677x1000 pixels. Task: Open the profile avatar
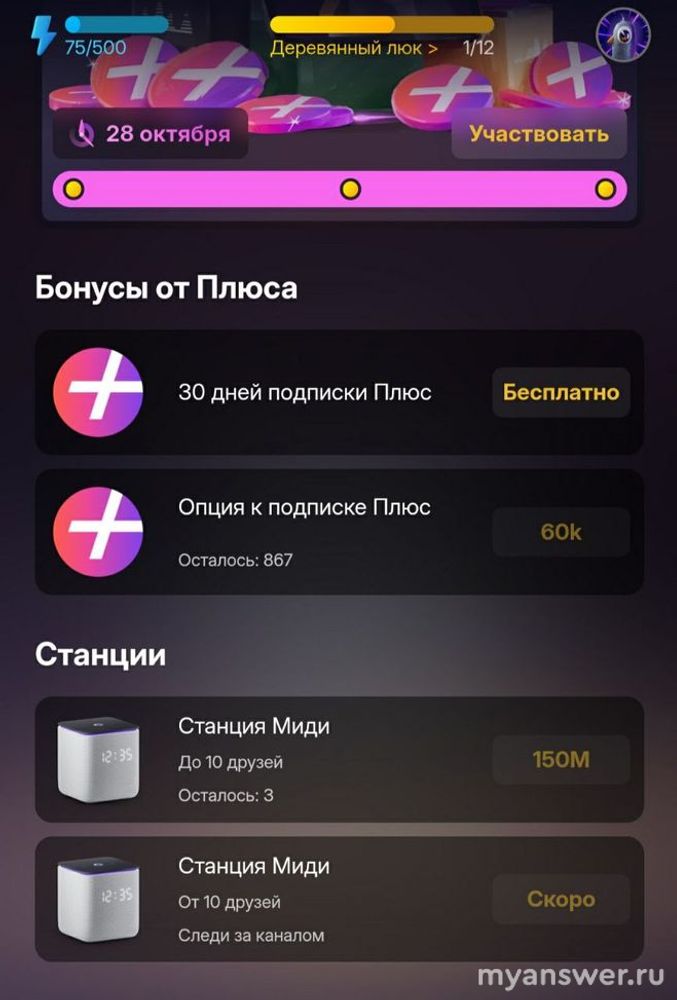click(623, 34)
